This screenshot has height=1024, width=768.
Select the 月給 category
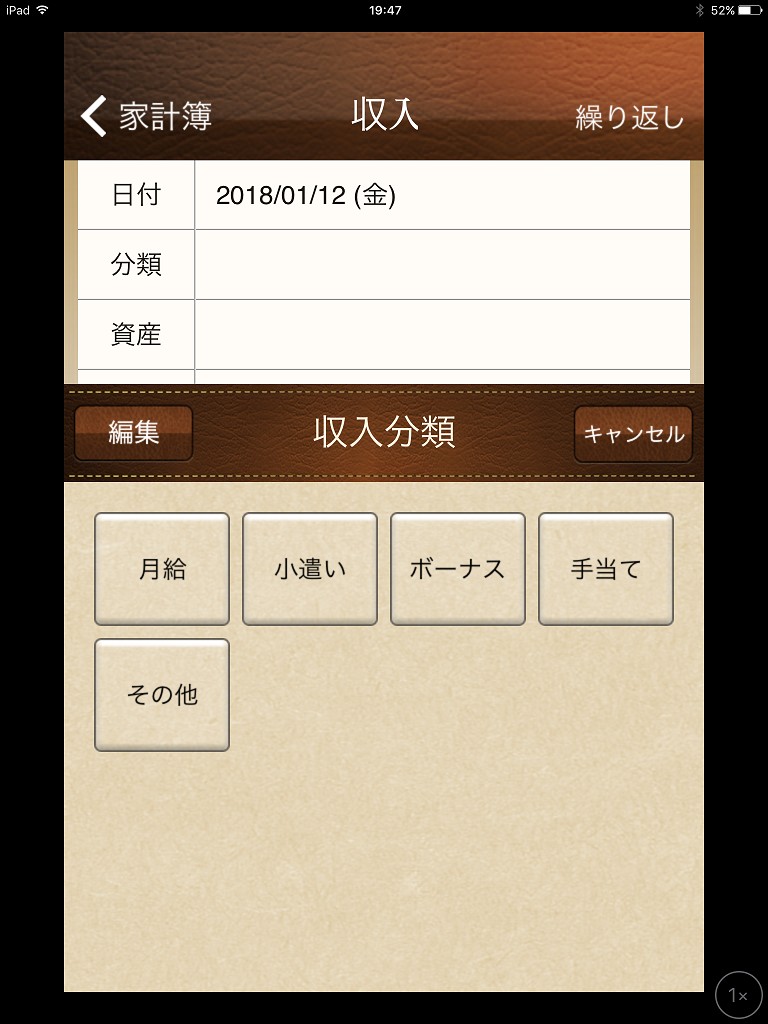(162, 569)
